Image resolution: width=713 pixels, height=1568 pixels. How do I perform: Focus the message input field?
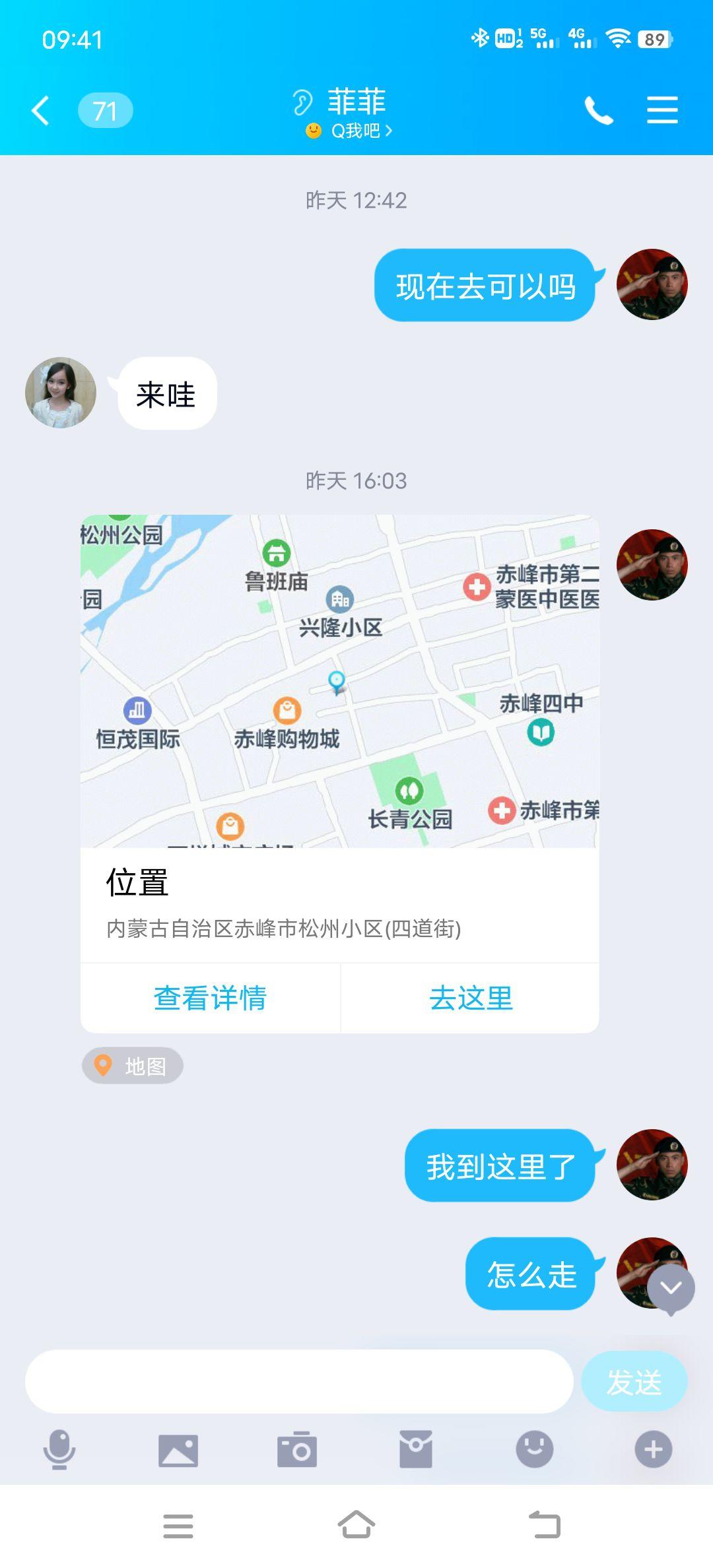[298, 1381]
